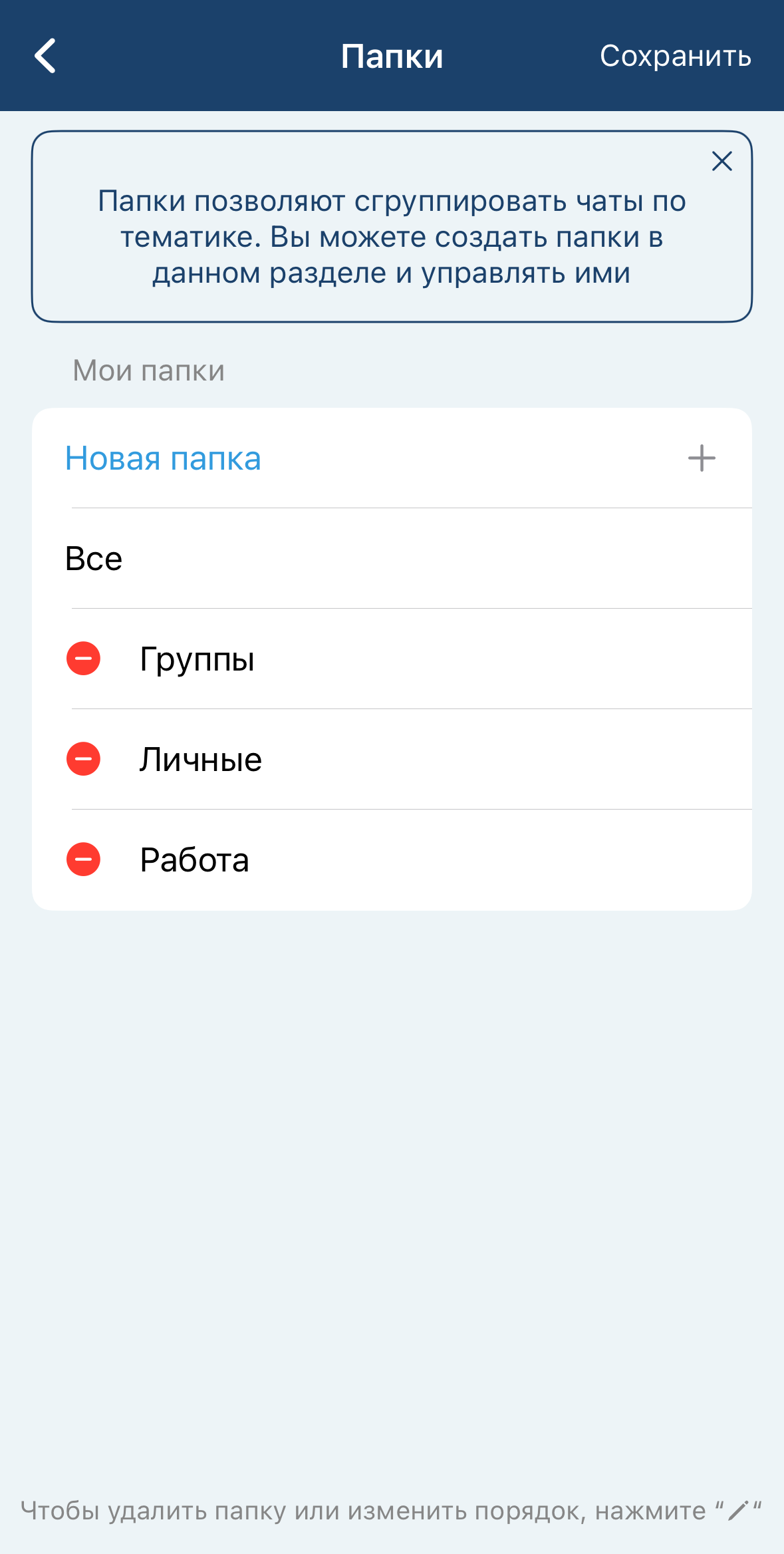
Task: Open the Все folder
Action: (94, 559)
